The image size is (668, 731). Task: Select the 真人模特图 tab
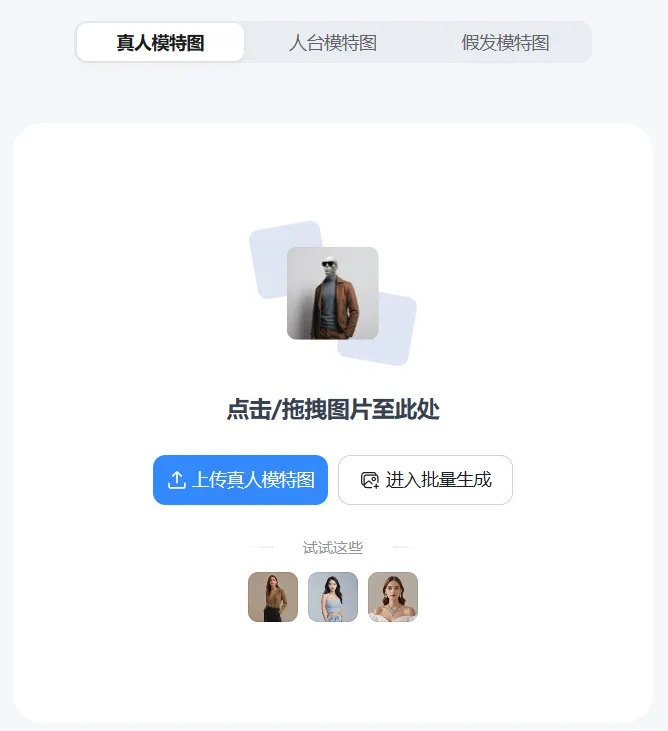click(160, 42)
